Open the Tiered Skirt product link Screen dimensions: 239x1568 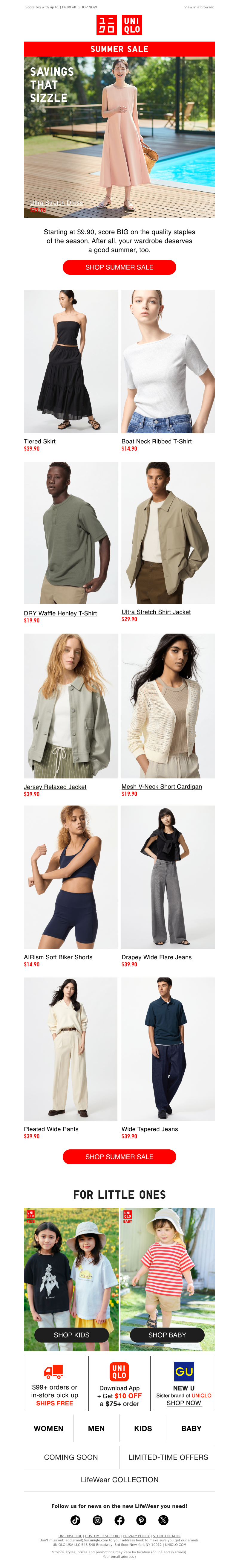pos(39,441)
